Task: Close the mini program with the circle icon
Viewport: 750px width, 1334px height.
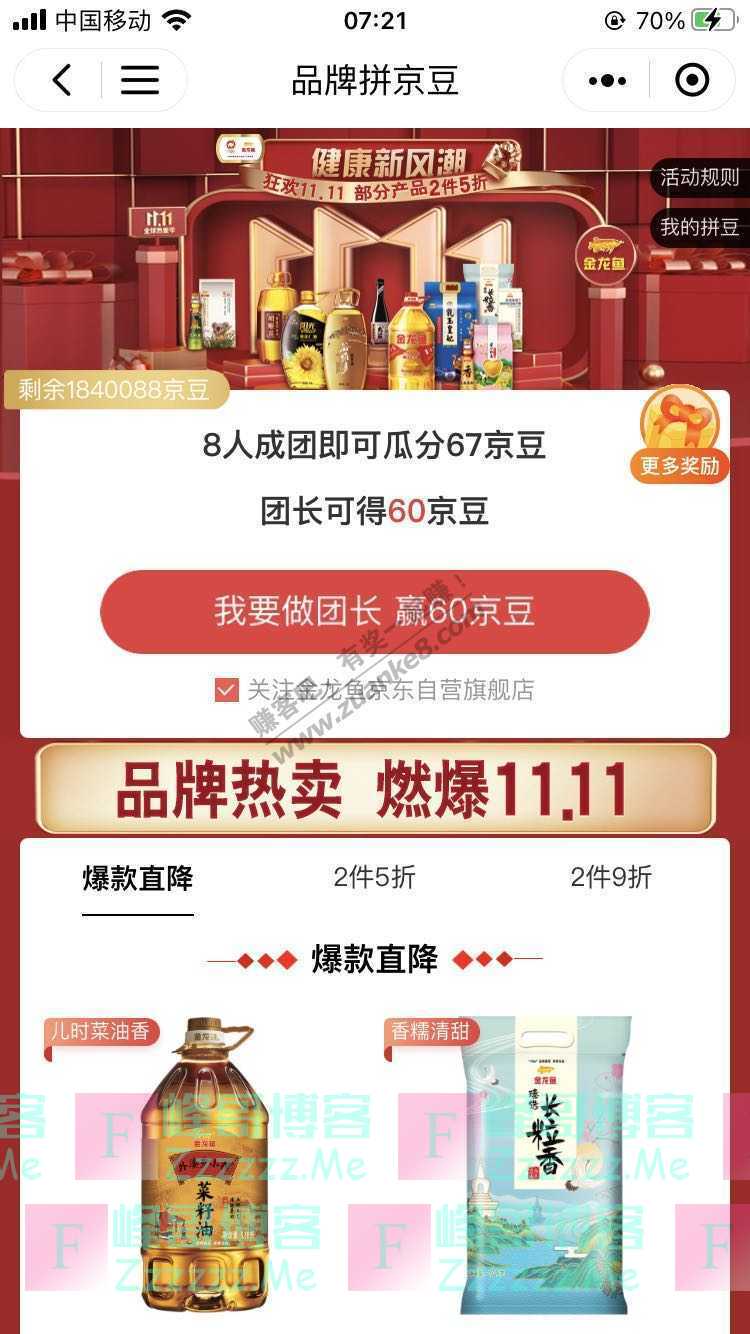Action: [692, 80]
